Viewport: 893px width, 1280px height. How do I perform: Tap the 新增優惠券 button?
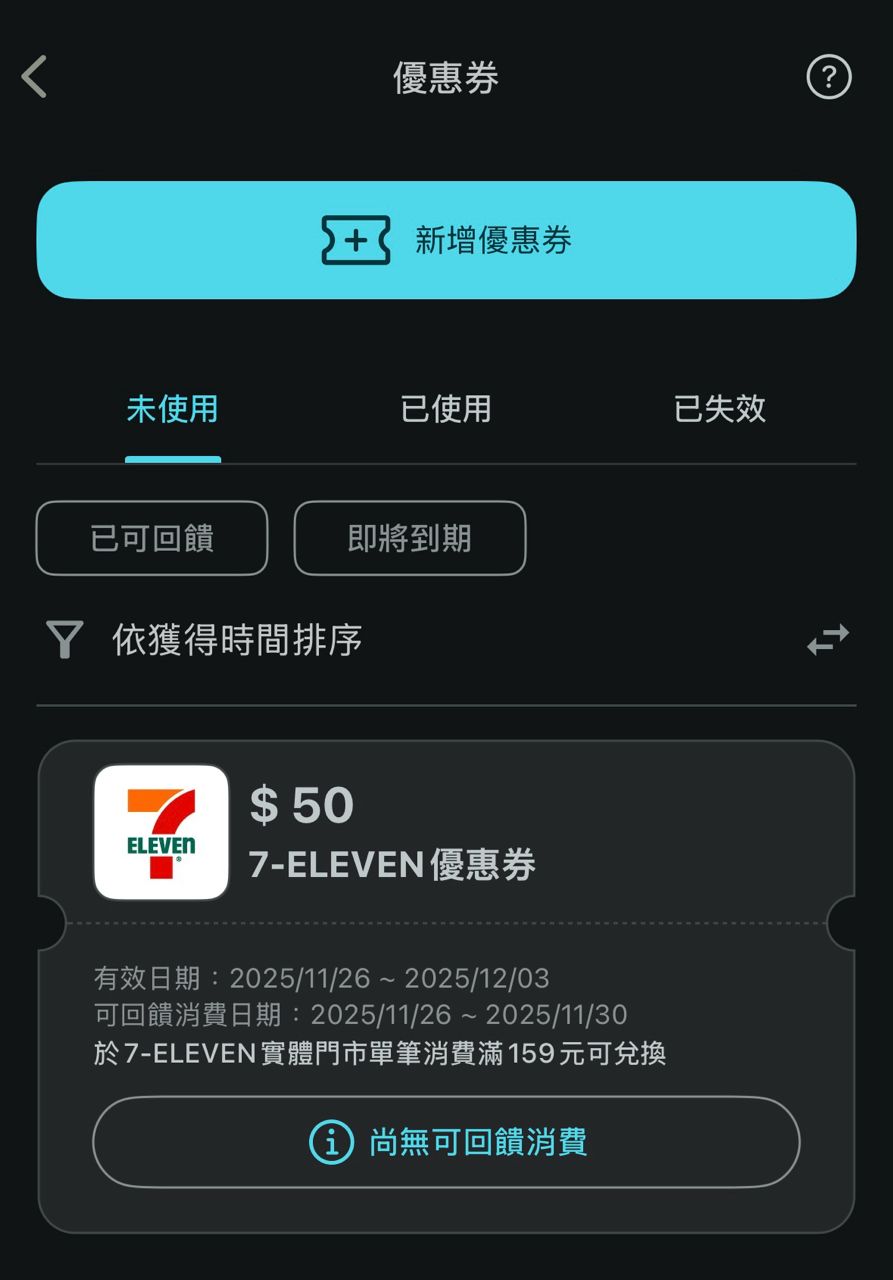pyautogui.click(x=446, y=240)
